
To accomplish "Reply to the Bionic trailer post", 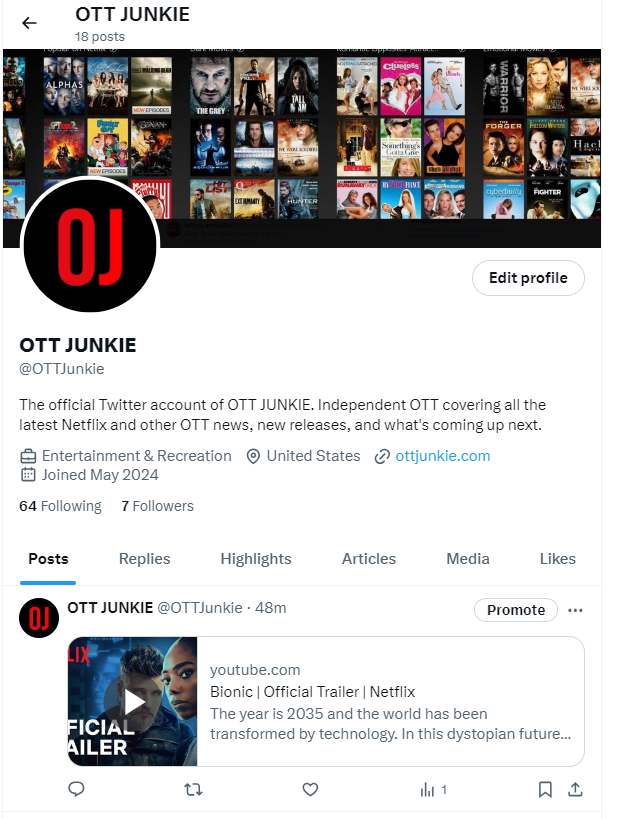I will point(76,790).
